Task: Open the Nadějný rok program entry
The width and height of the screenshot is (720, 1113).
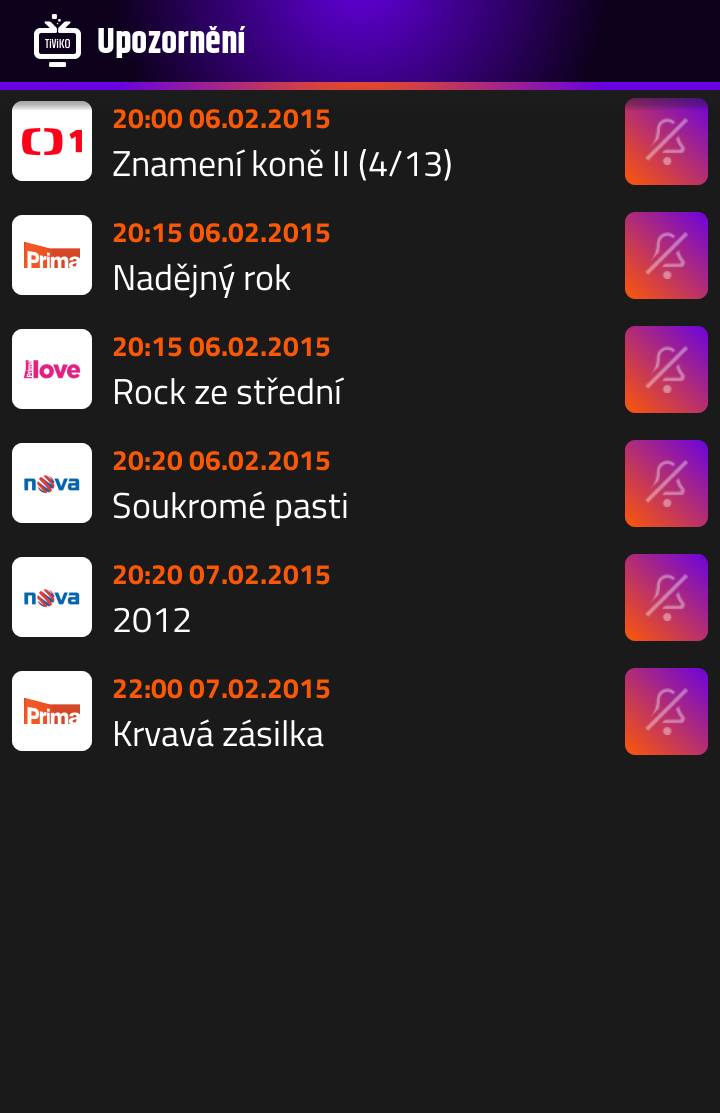Action: click(200, 278)
